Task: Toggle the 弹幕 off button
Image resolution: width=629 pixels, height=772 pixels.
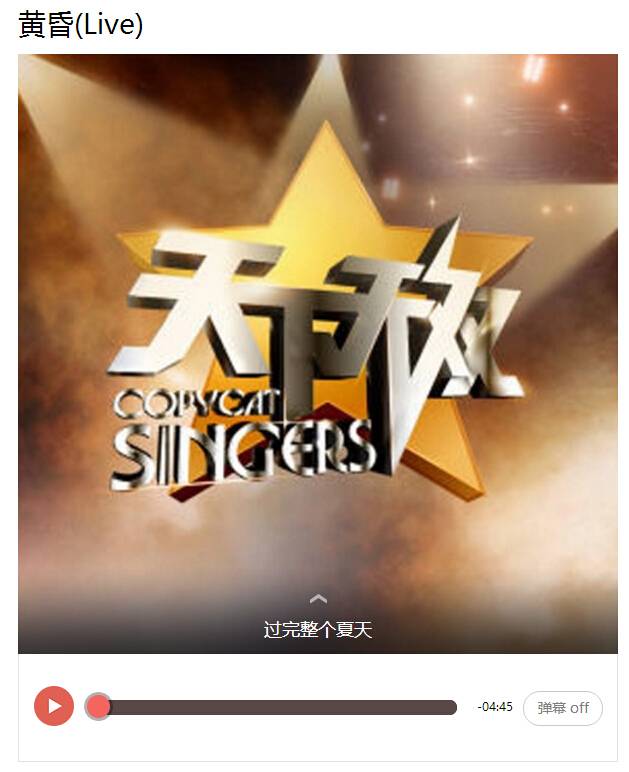Action: point(563,708)
